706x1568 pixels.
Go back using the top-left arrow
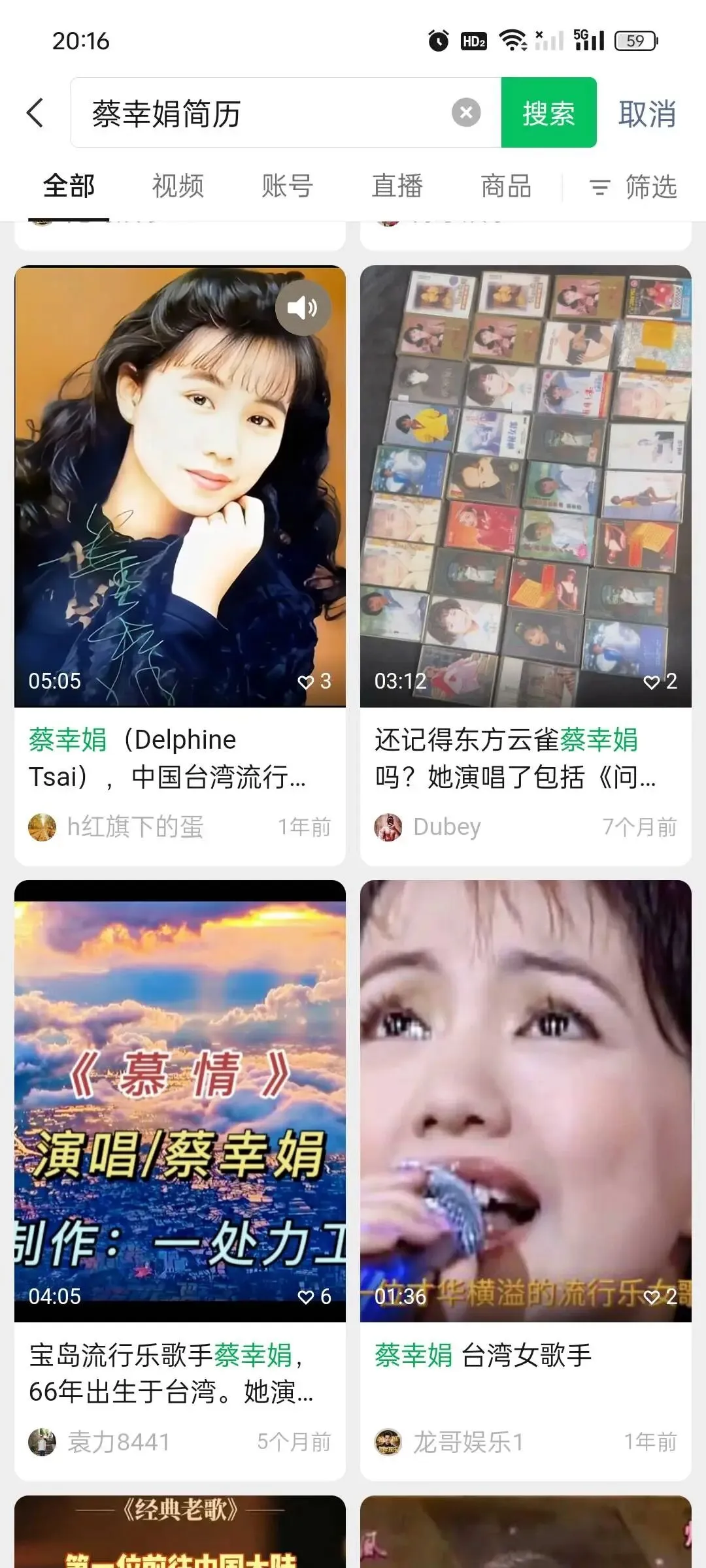[35, 113]
